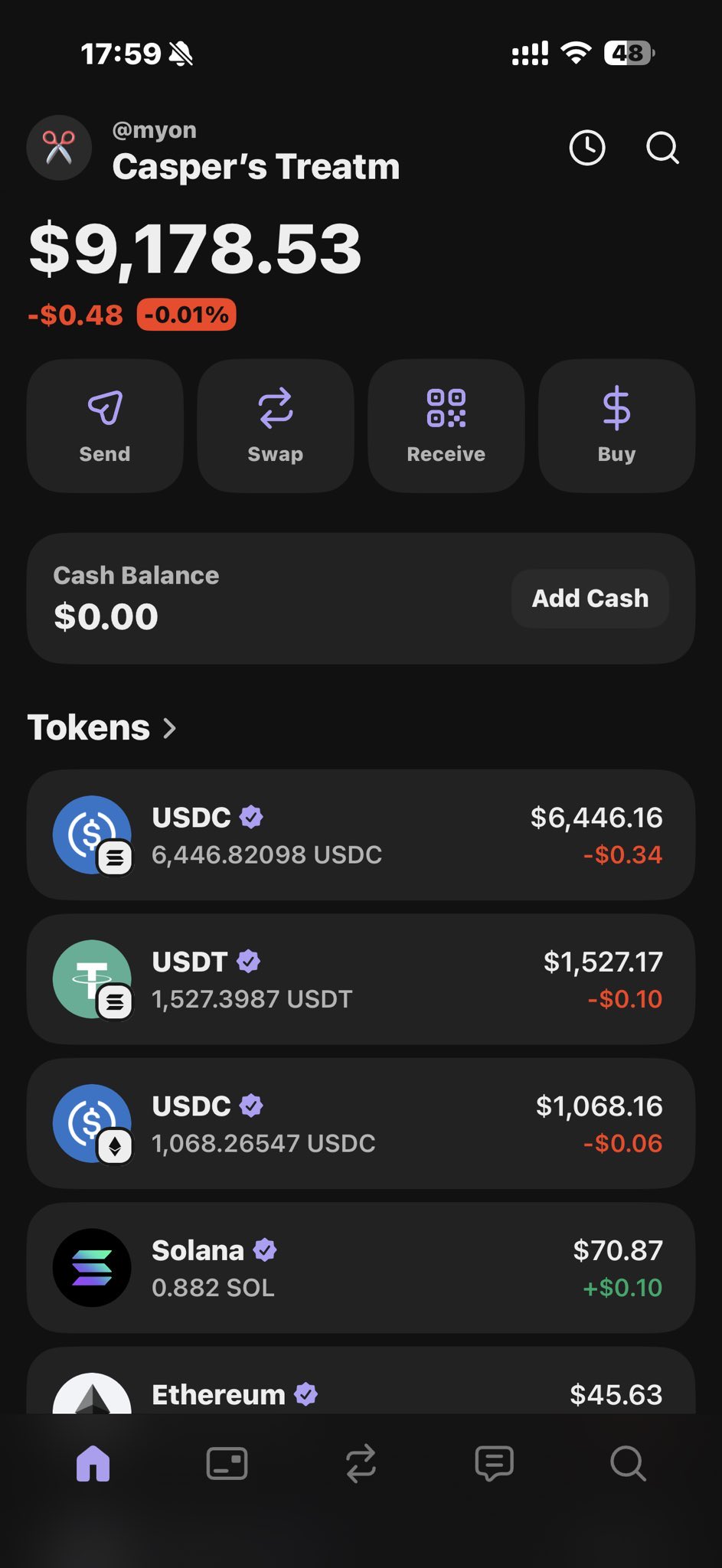This screenshot has height=1568, width=722.
Task: Open the USDT token row
Action: tap(361, 979)
